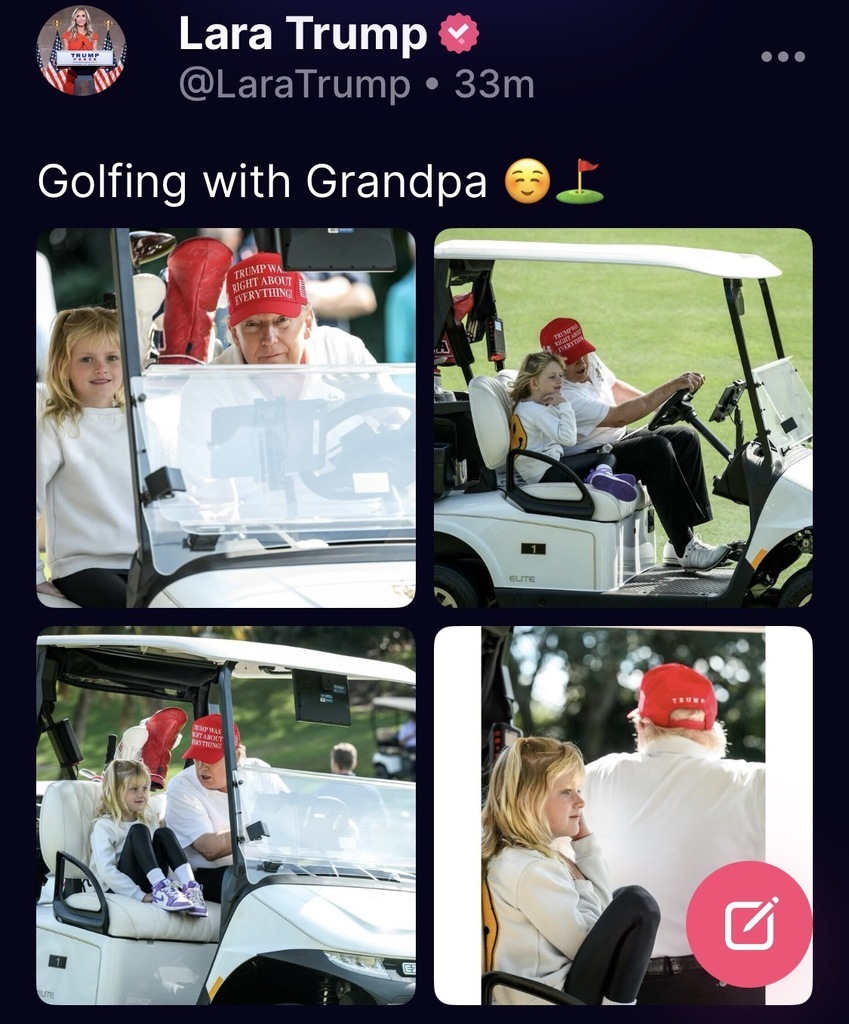Compose a new post with the pink button

point(750,924)
